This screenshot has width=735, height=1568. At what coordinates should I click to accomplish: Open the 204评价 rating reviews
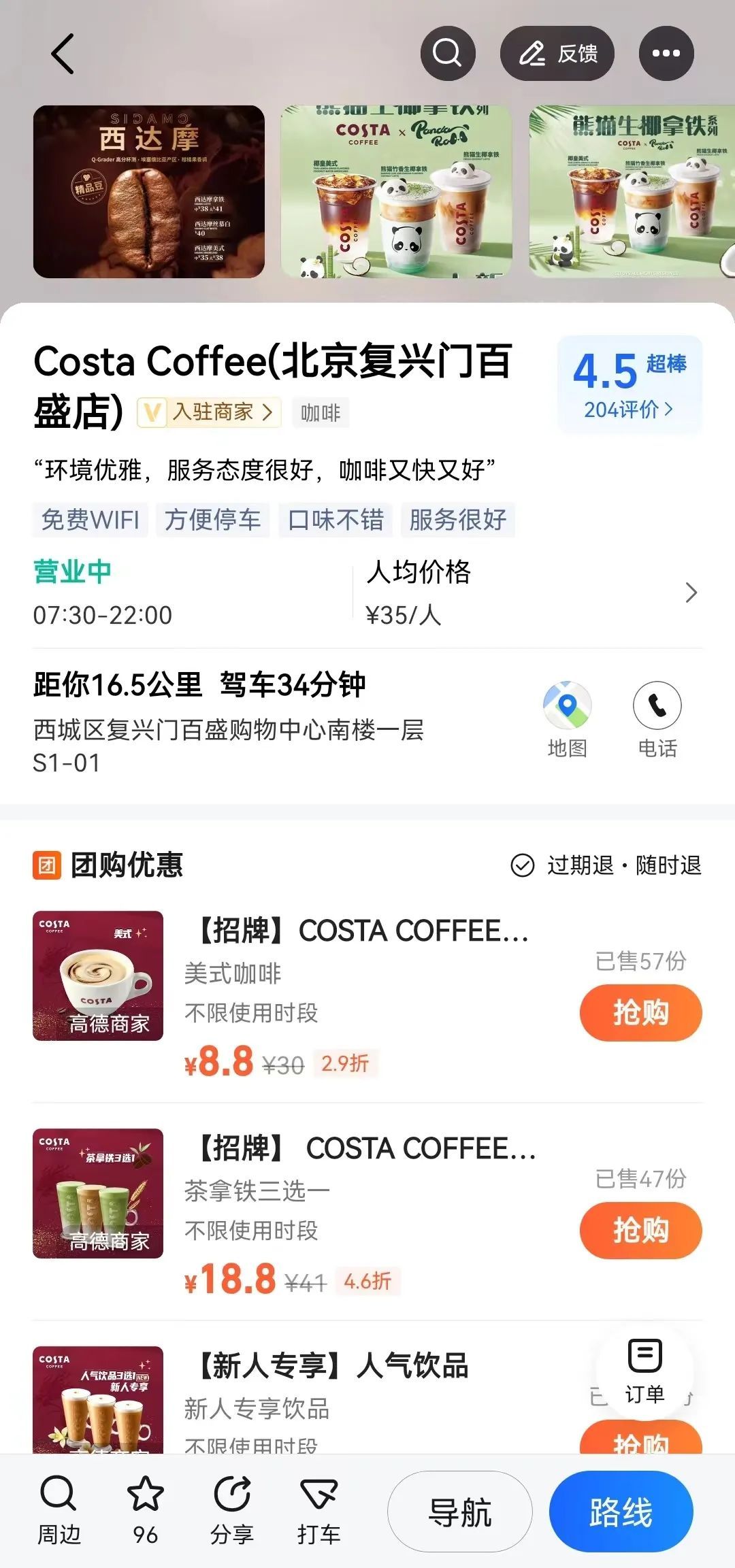[x=629, y=410]
